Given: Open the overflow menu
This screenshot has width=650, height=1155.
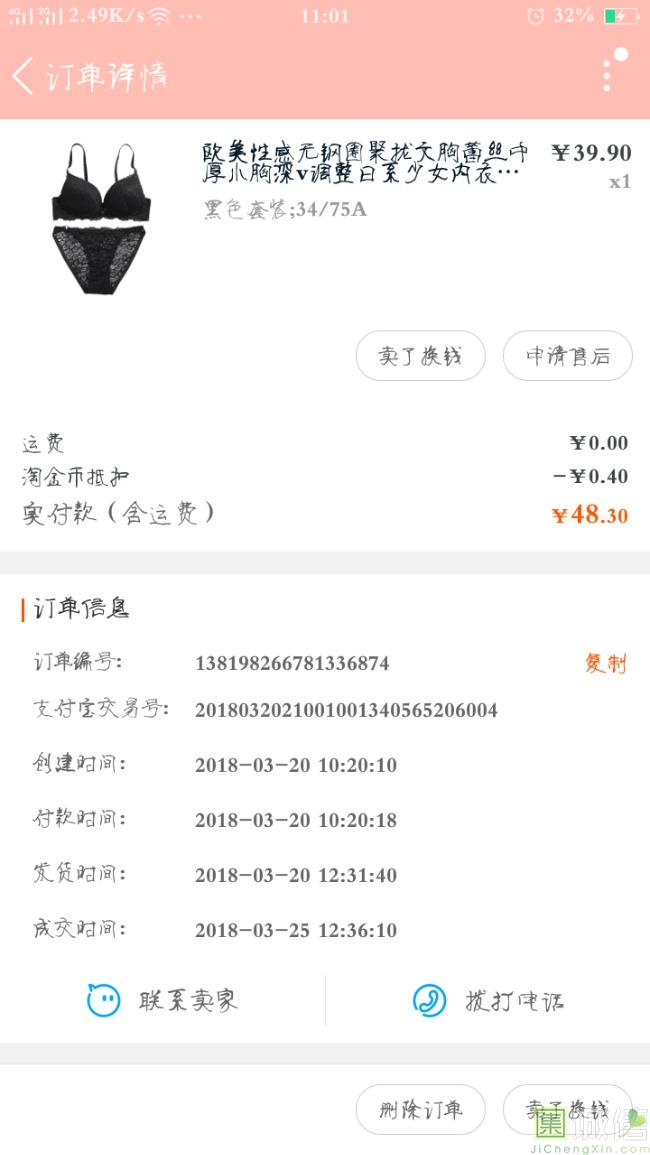Looking at the screenshot, I should pos(607,75).
